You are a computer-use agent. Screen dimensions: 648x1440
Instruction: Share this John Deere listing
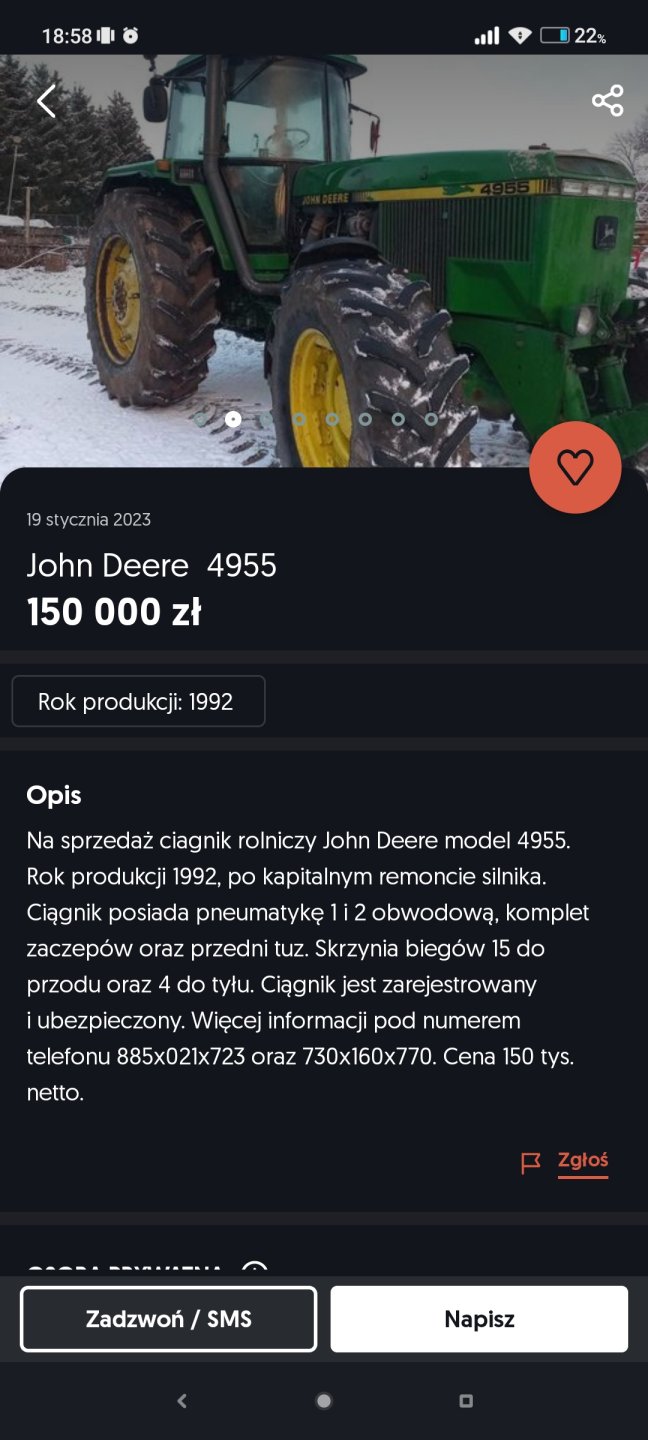pyautogui.click(x=607, y=101)
